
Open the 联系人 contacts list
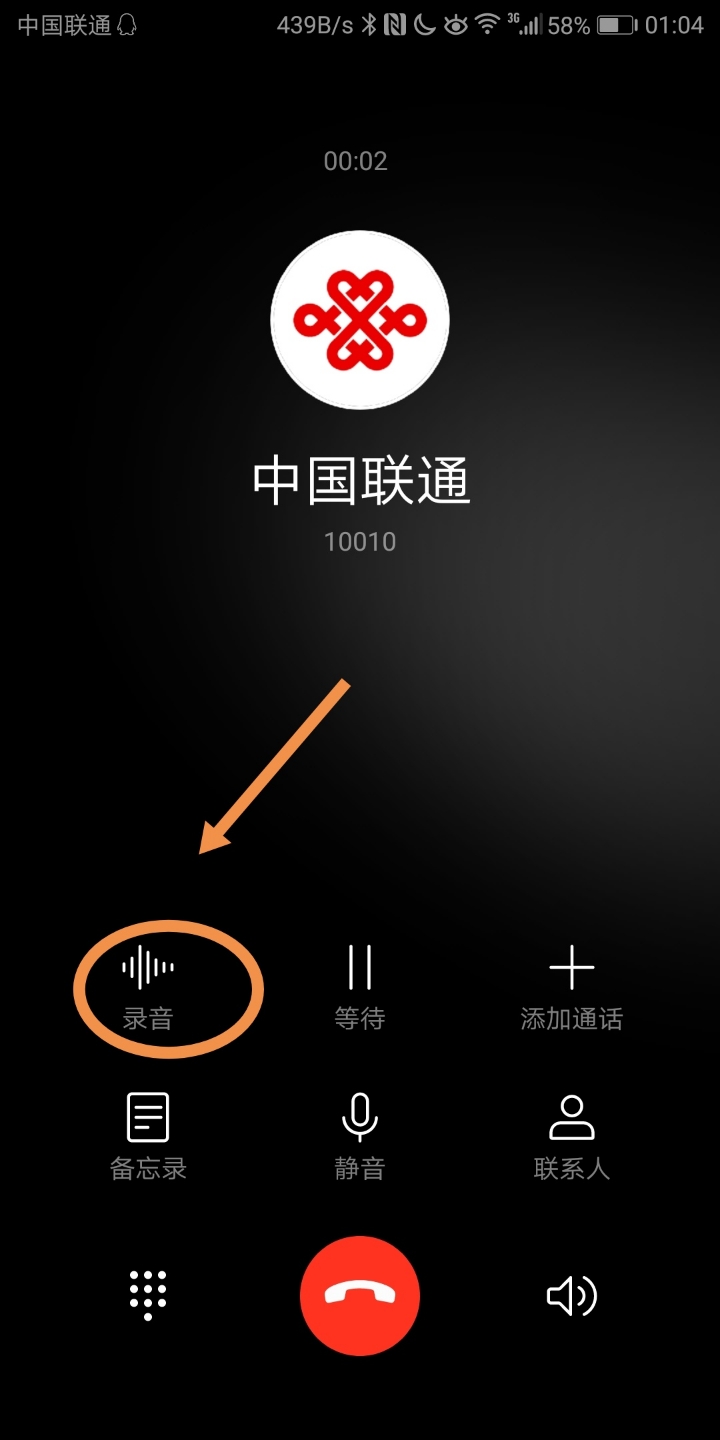tap(572, 1135)
